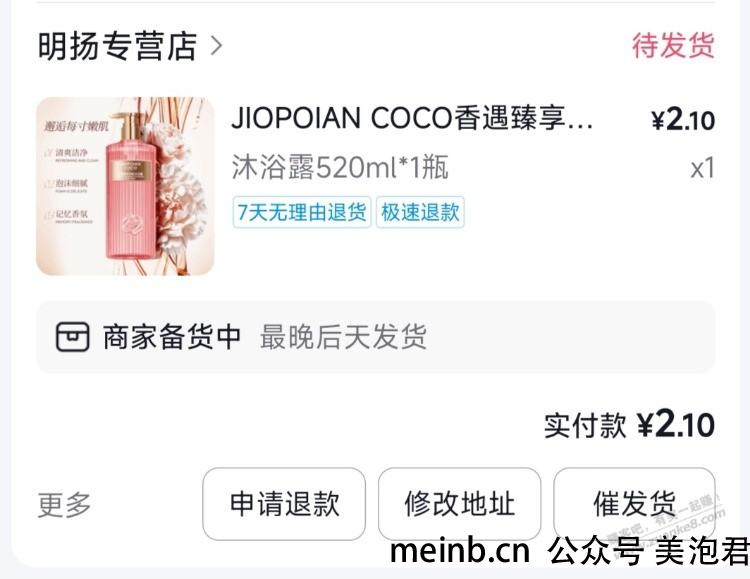750x579 pixels.
Task: Tap 申请退款 to request a refund
Action: point(284,504)
